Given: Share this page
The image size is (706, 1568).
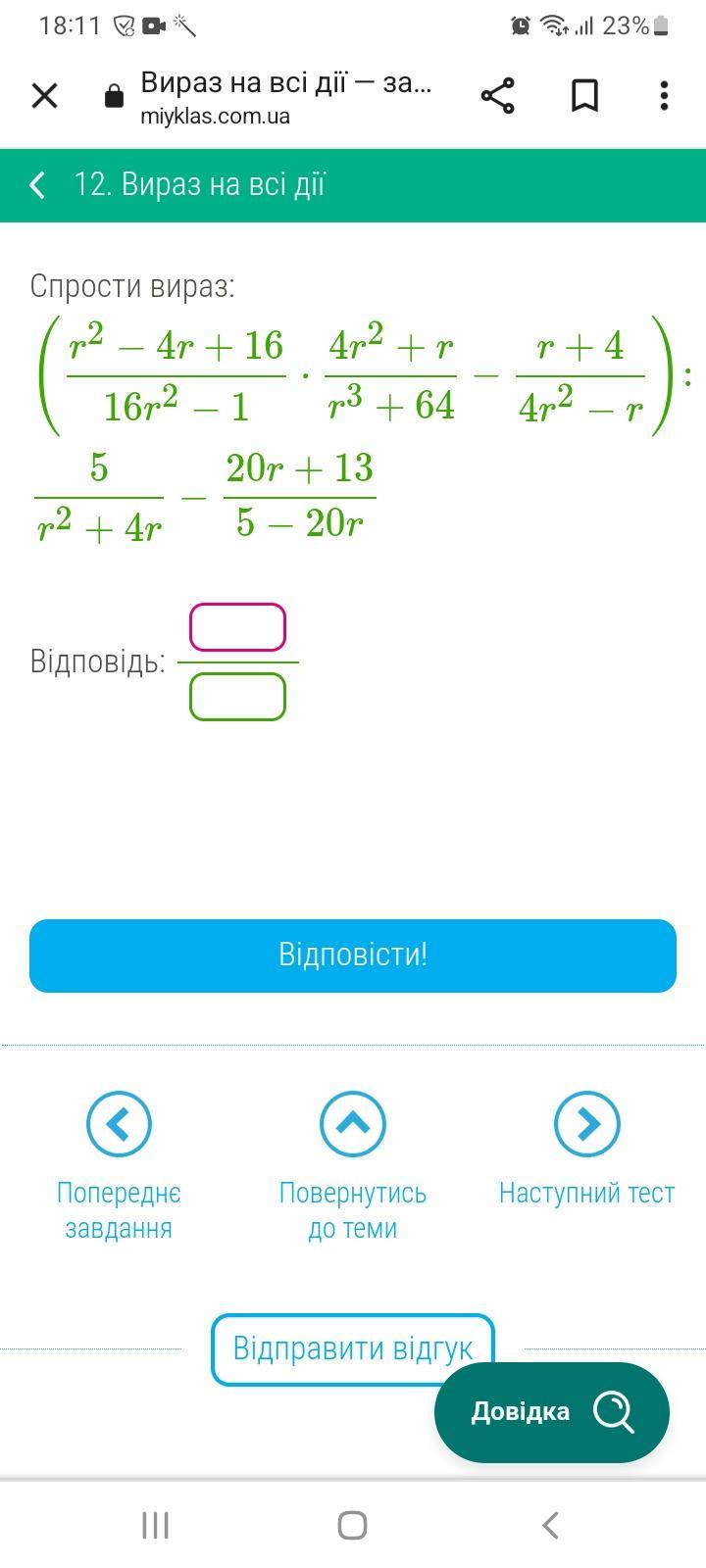Looking at the screenshot, I should point(498,96).
